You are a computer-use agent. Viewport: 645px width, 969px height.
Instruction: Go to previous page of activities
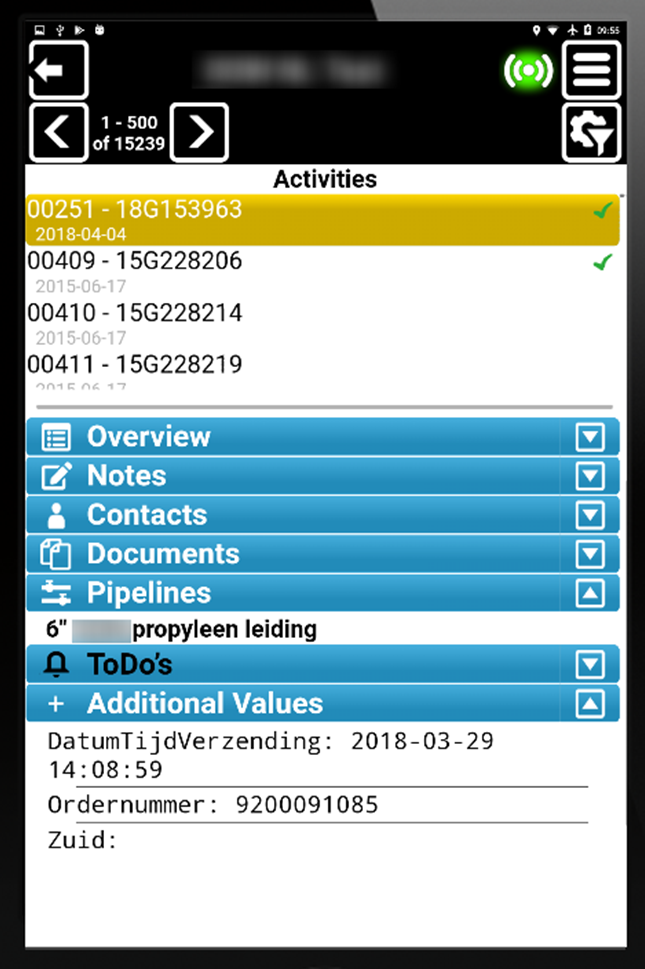pyautogui.click(x=58, y=132)
